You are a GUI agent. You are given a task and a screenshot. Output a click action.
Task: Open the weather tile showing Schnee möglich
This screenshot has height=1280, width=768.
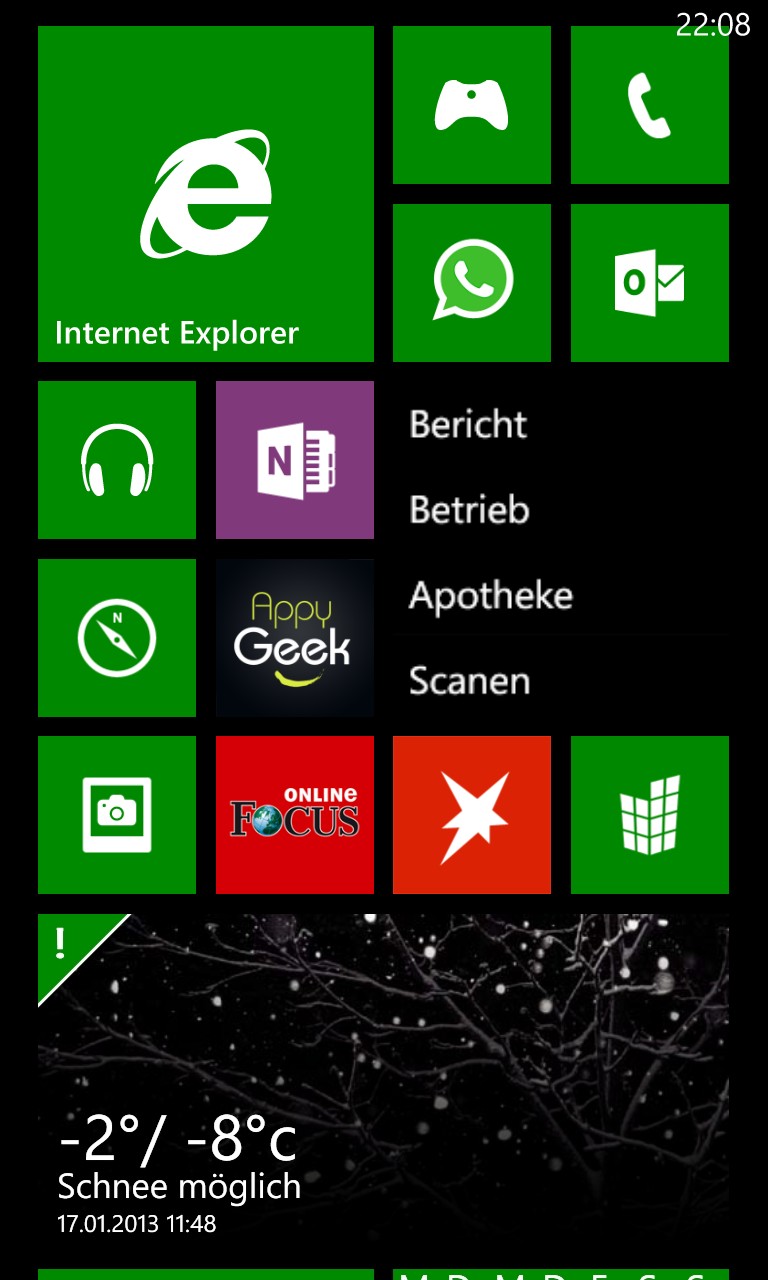[x=383, y=1081]
